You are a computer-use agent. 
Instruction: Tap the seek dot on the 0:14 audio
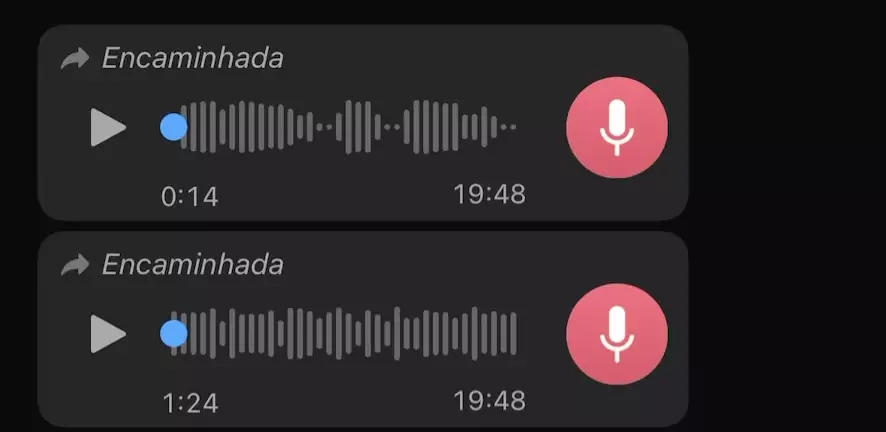tap(174, 127)
